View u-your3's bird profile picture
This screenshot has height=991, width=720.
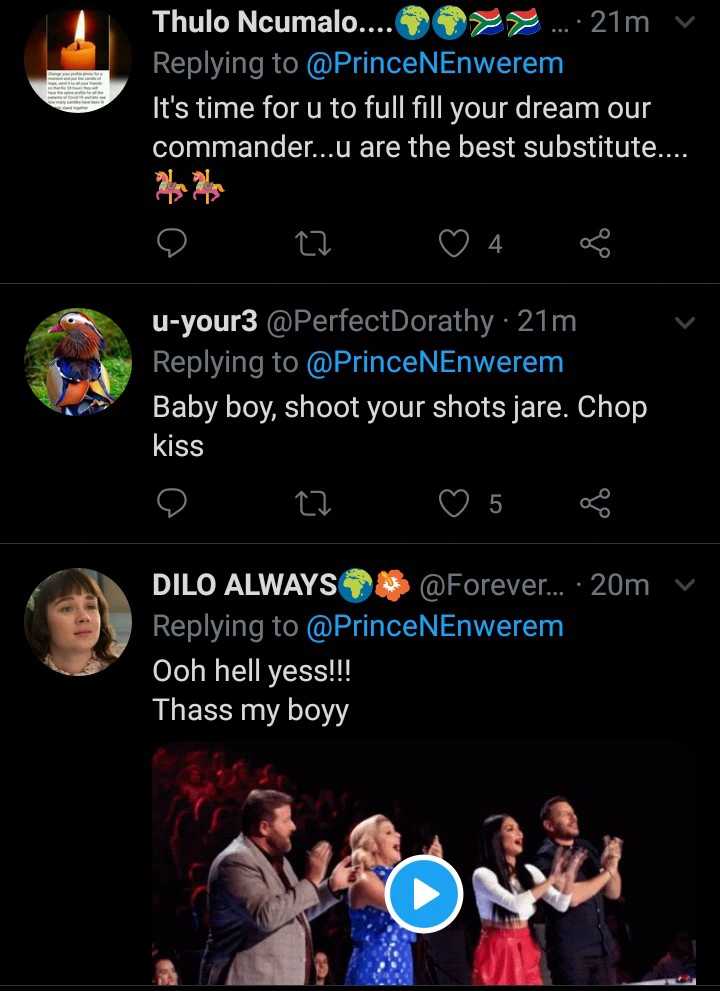78,361
